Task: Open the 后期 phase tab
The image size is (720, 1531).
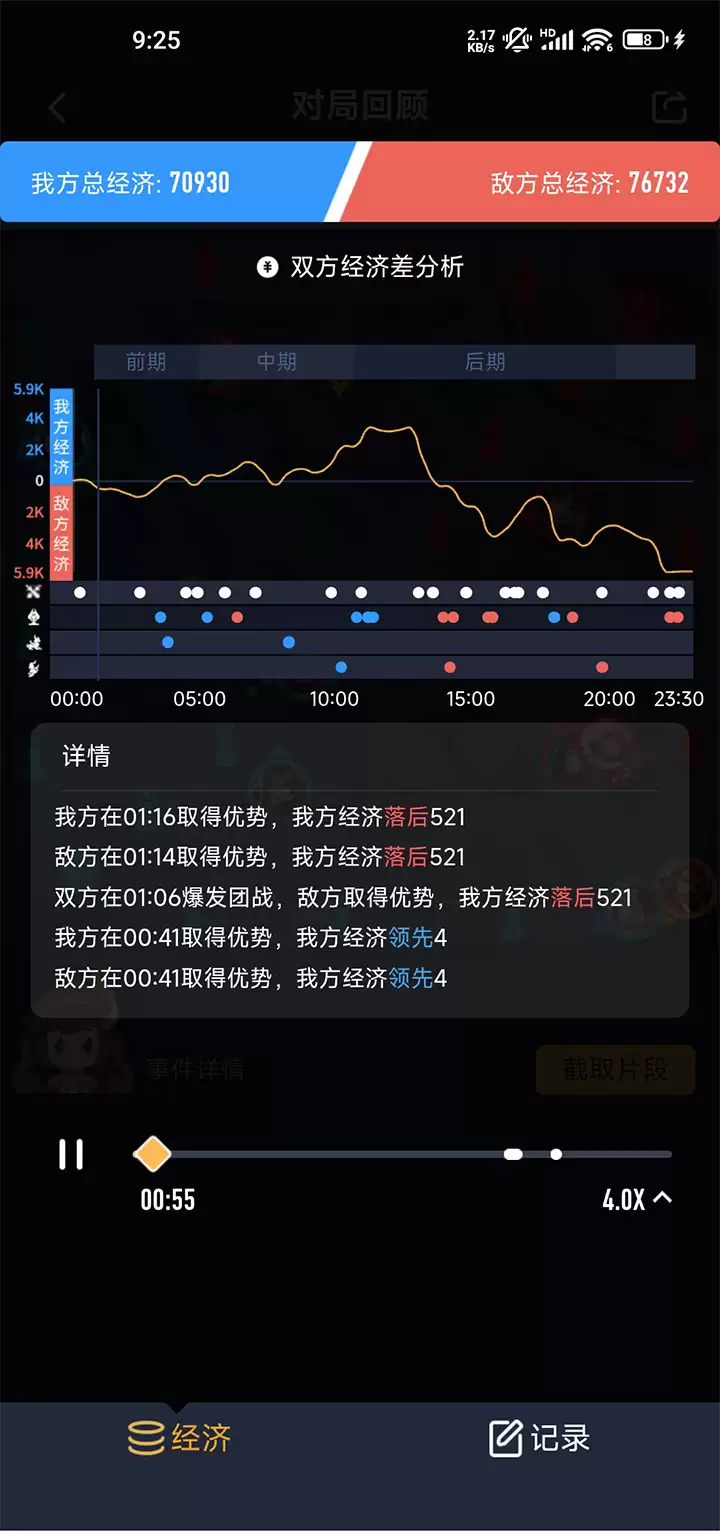Action: pos(485,362)
